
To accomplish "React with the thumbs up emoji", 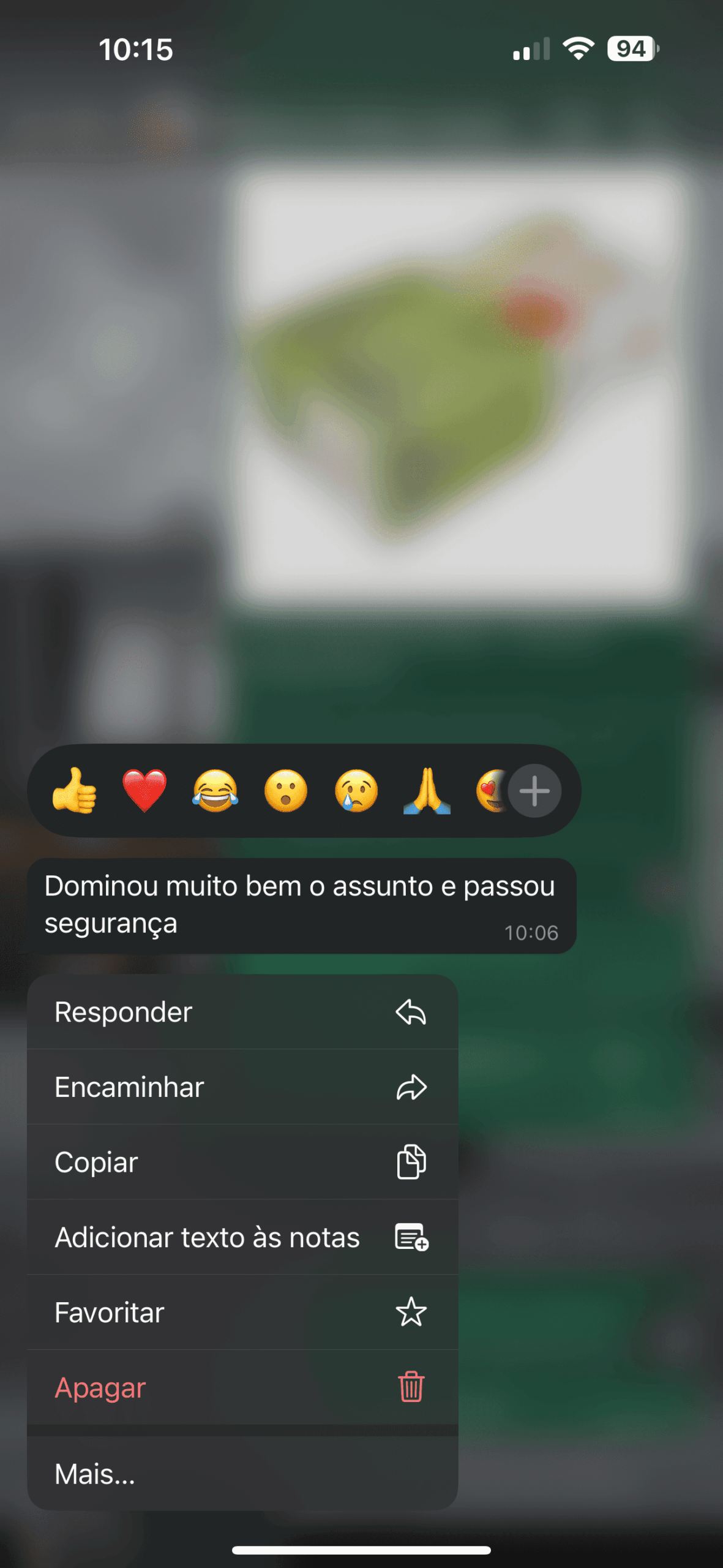I will tap(74, 790).
